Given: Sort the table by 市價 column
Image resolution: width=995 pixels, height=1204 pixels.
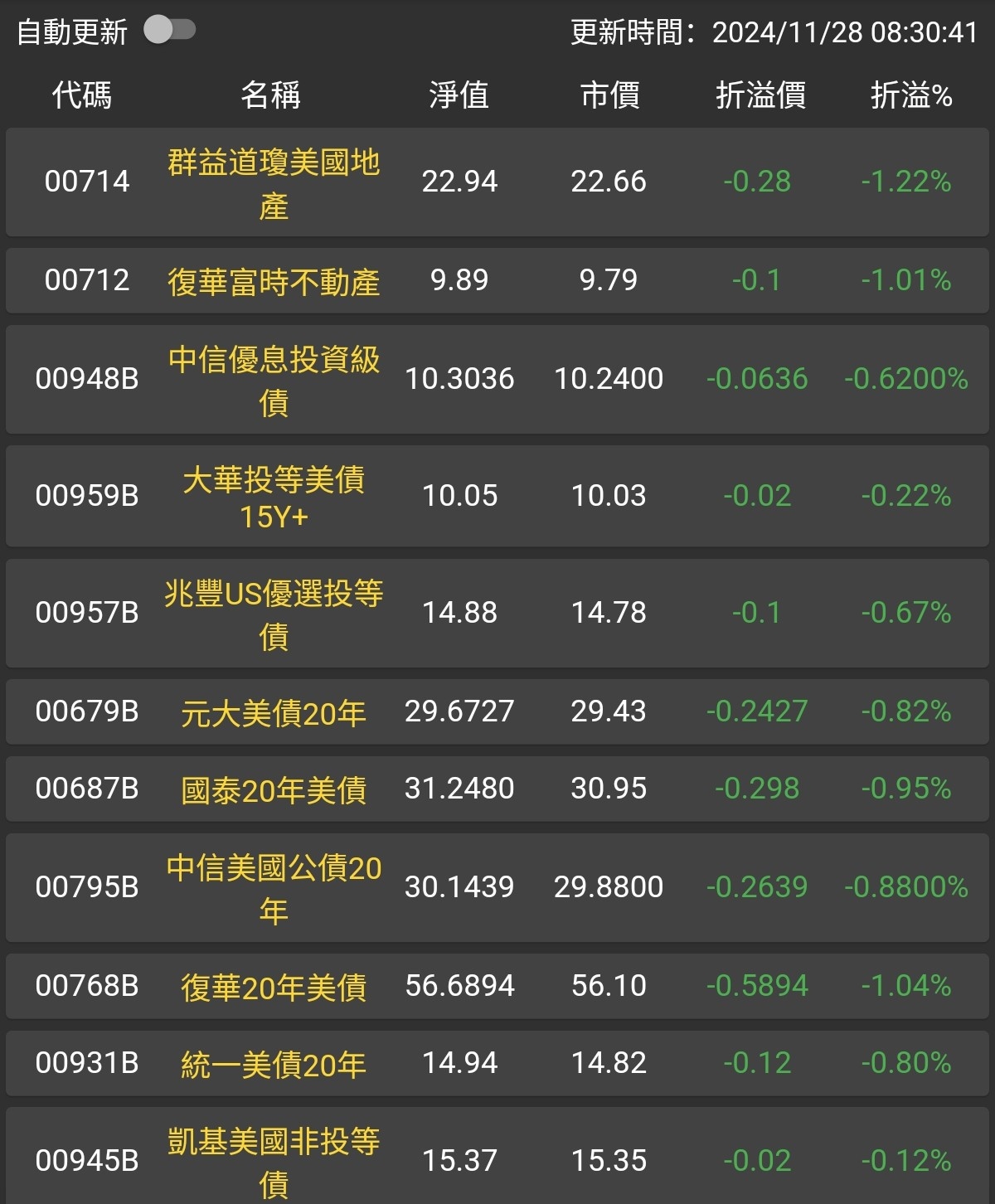Looking at the screenshot, I should [x=611, y=96].
